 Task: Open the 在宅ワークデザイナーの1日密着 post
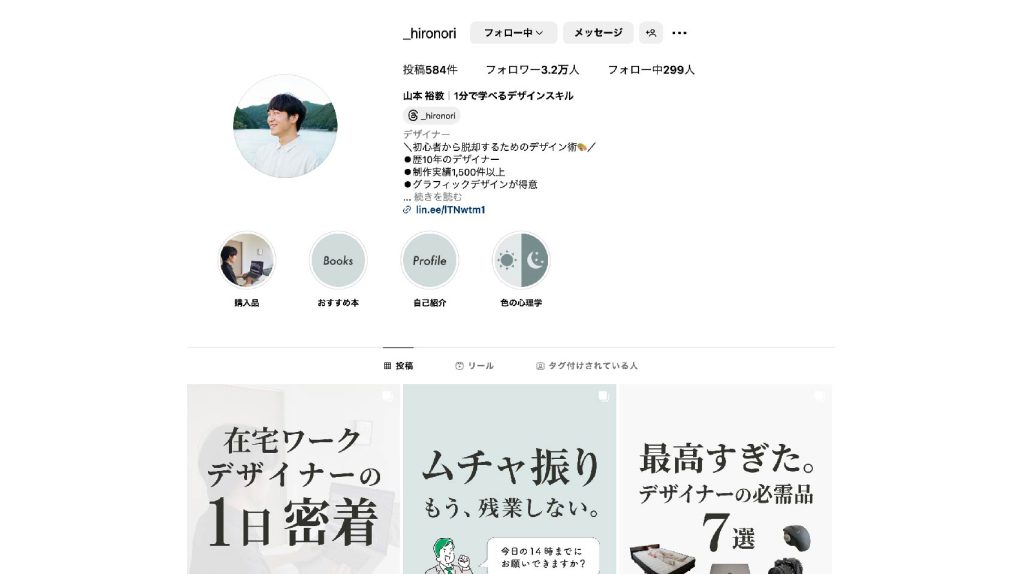(x=293, y=480)
